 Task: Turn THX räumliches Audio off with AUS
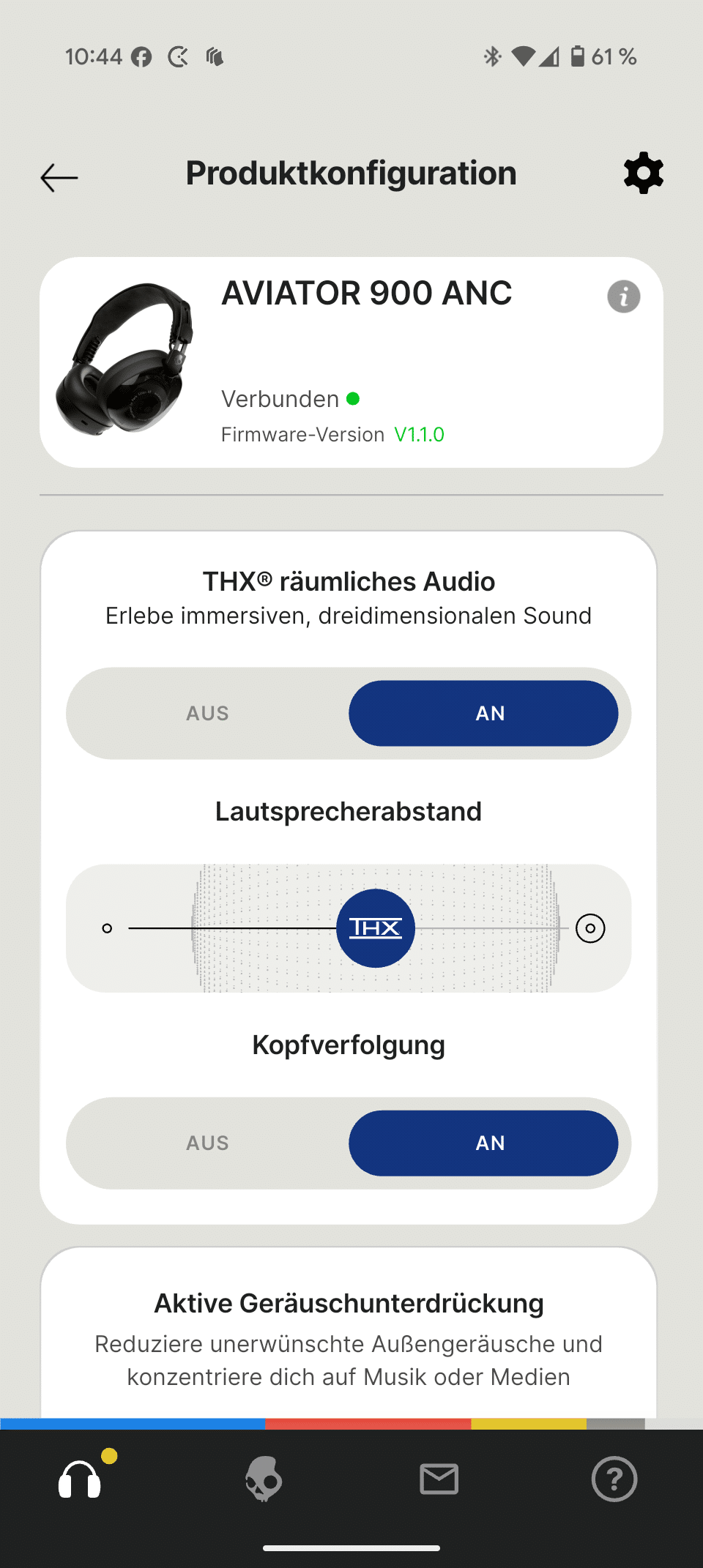coord(208,713)
